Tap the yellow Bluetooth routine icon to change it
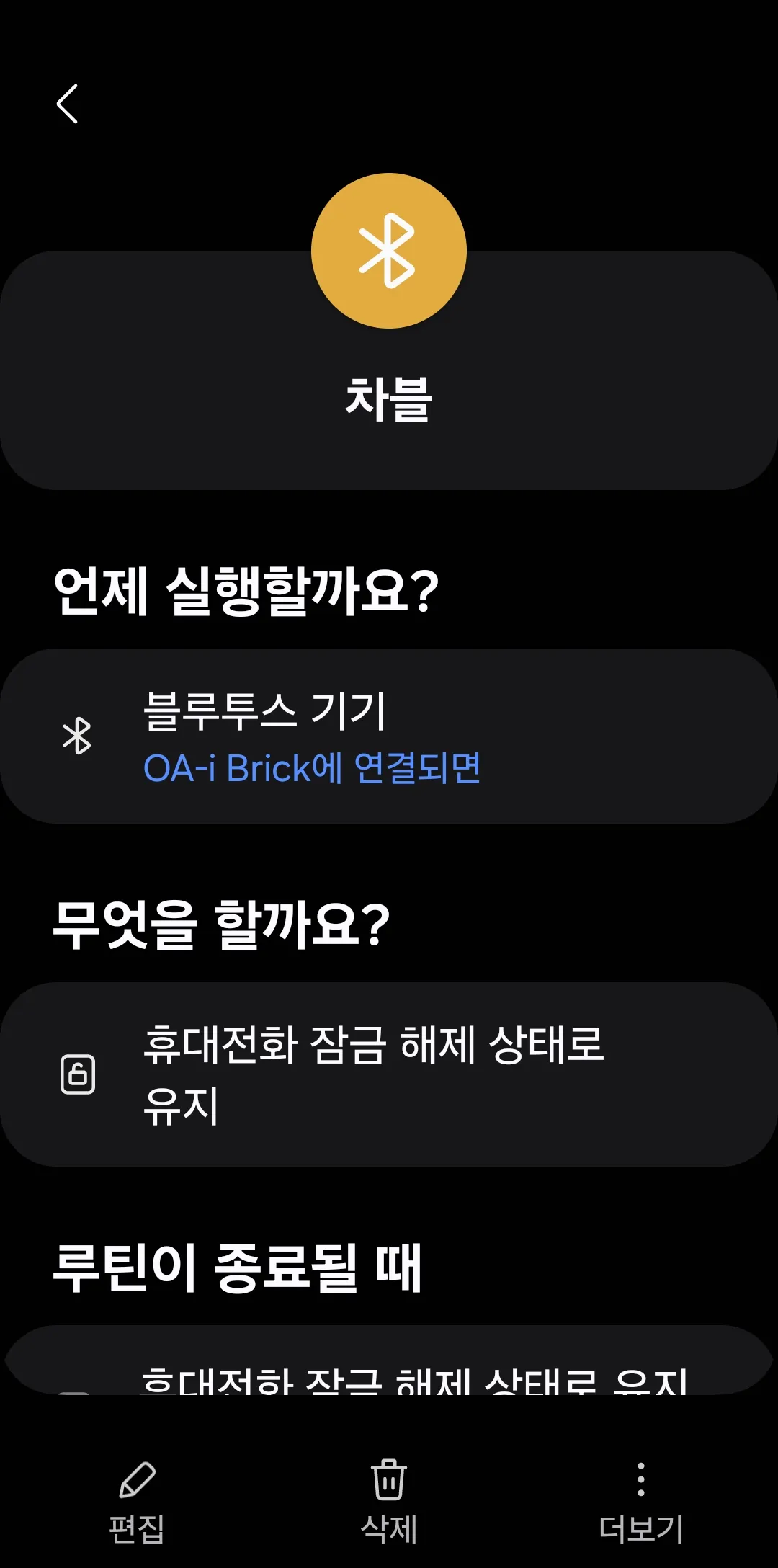This screenshot has height=1568, width=778. (388, 250)
